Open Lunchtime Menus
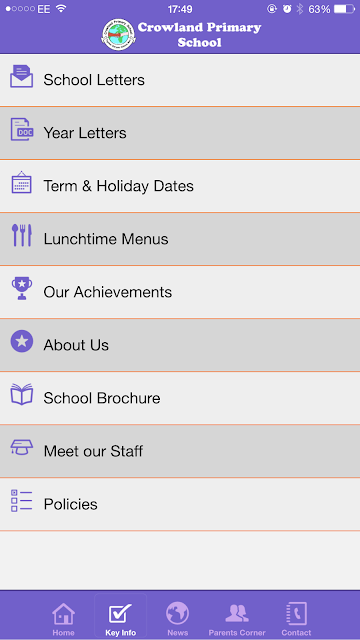Screen dimensions: 360x640 coord(180,239)
